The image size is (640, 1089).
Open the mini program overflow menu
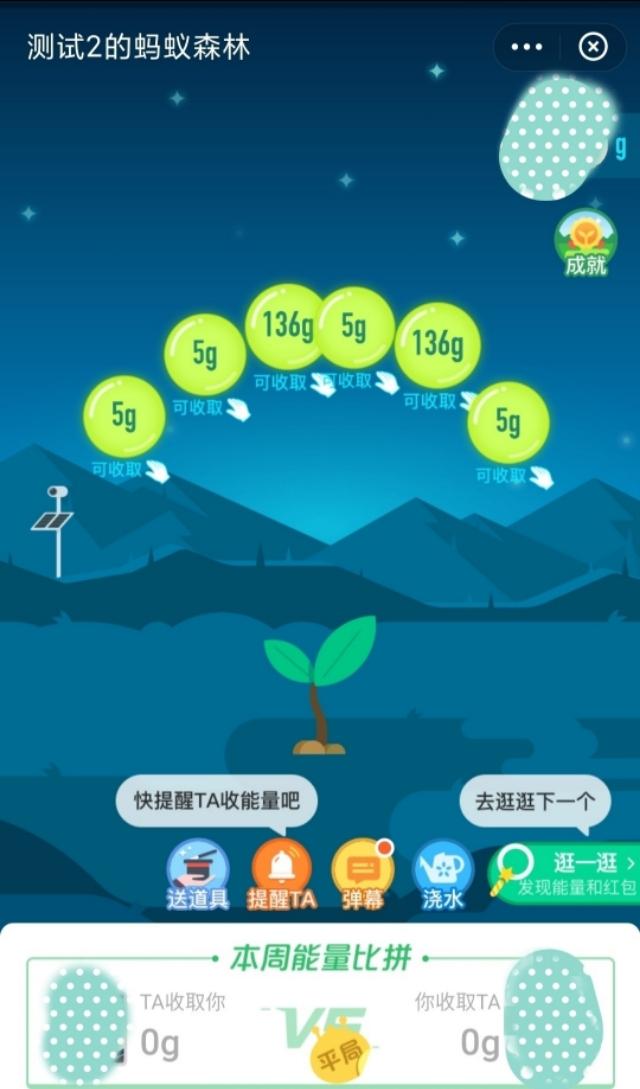point(527,47)
